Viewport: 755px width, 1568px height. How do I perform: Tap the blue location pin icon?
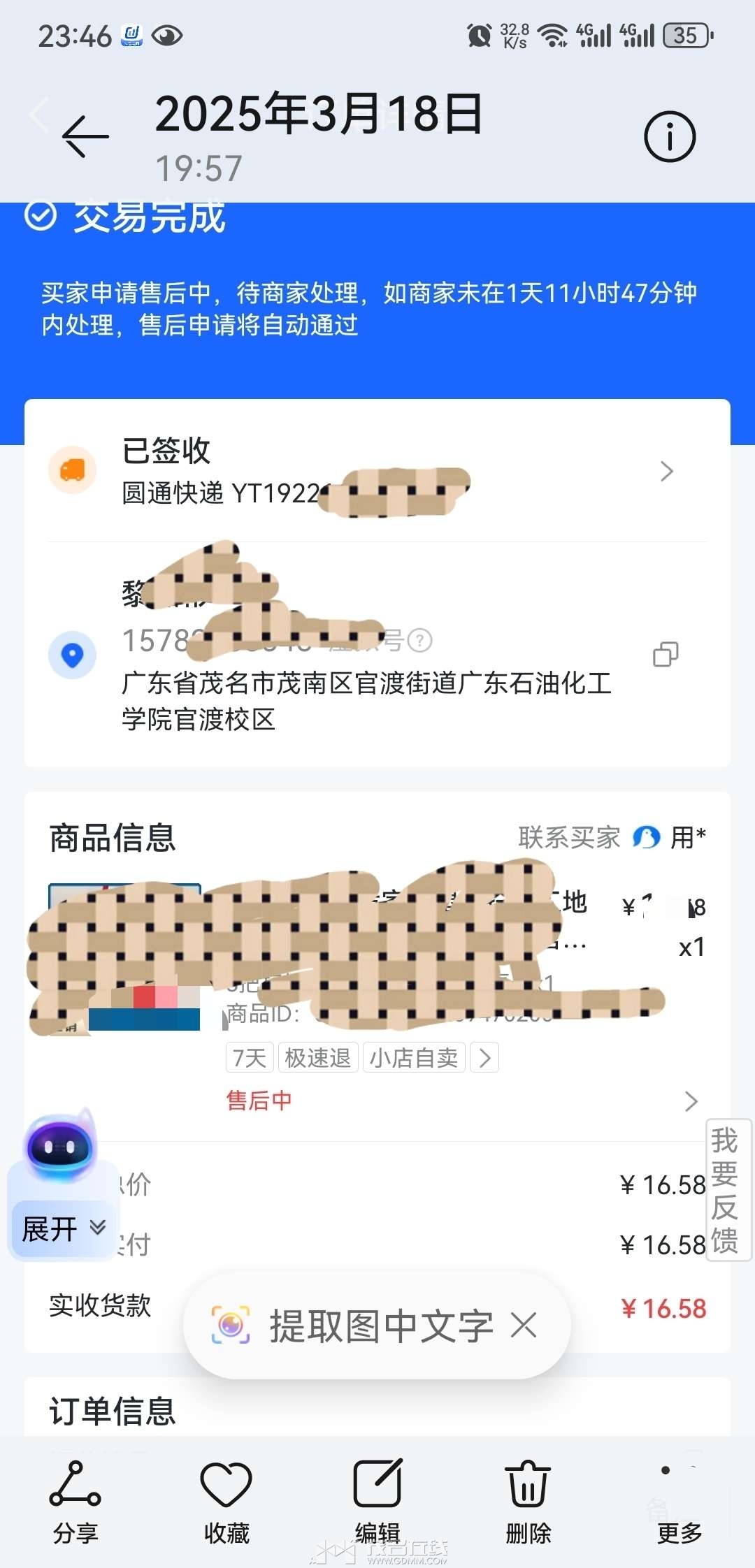(x=73, y=655)
